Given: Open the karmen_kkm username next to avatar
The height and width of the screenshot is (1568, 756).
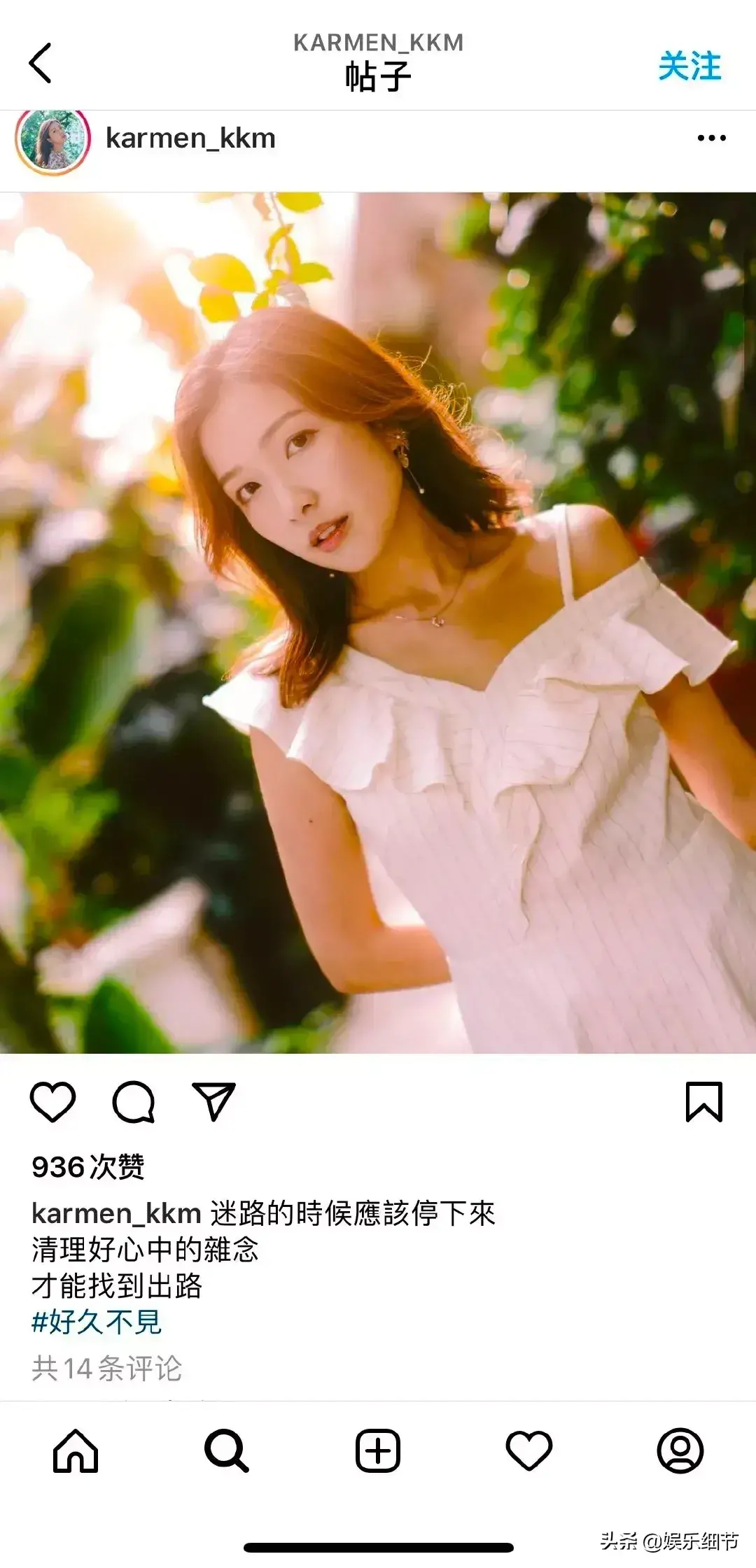Looking at the screenshot, I should 190,139.
